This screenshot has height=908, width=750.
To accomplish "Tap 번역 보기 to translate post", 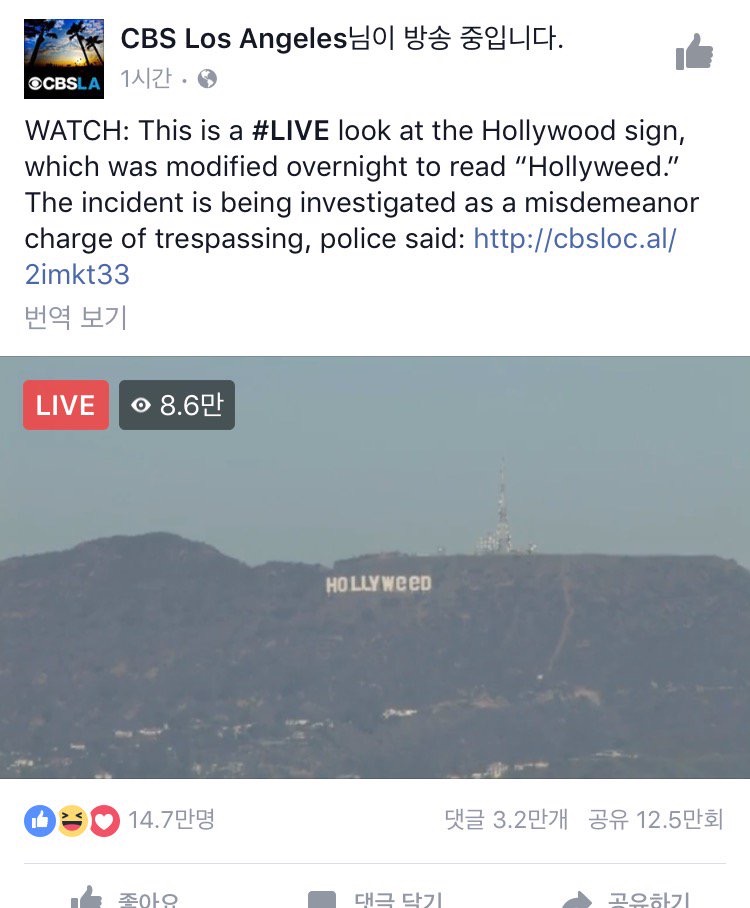I will coord(76,318).
